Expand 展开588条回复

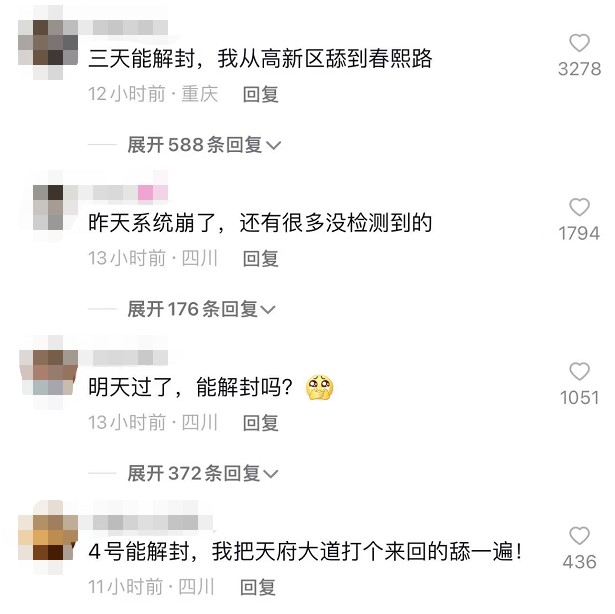(204, 145)
